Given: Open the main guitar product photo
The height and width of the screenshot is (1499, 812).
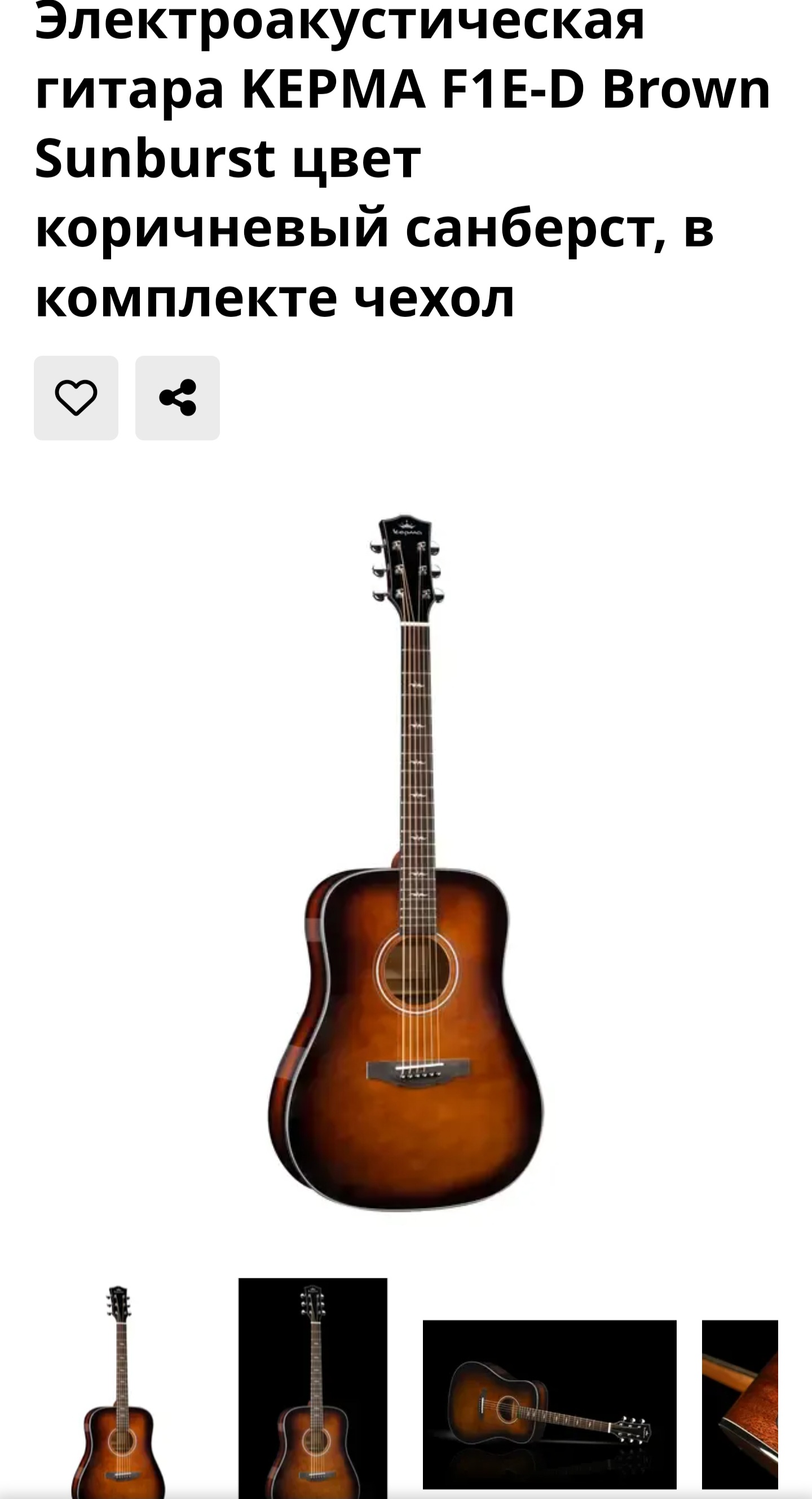Looking at the screenshot, I should pos(405,861).
